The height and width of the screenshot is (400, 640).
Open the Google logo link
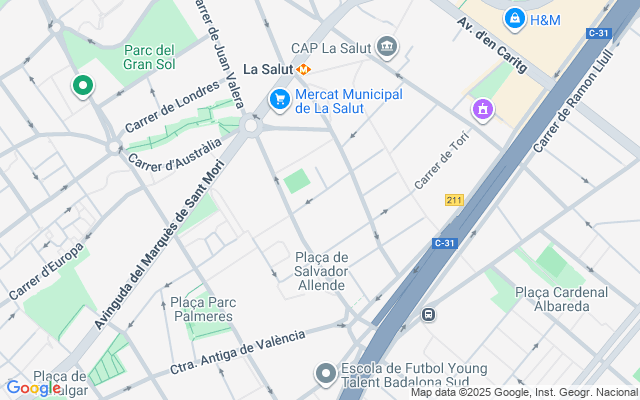(32, 388)
